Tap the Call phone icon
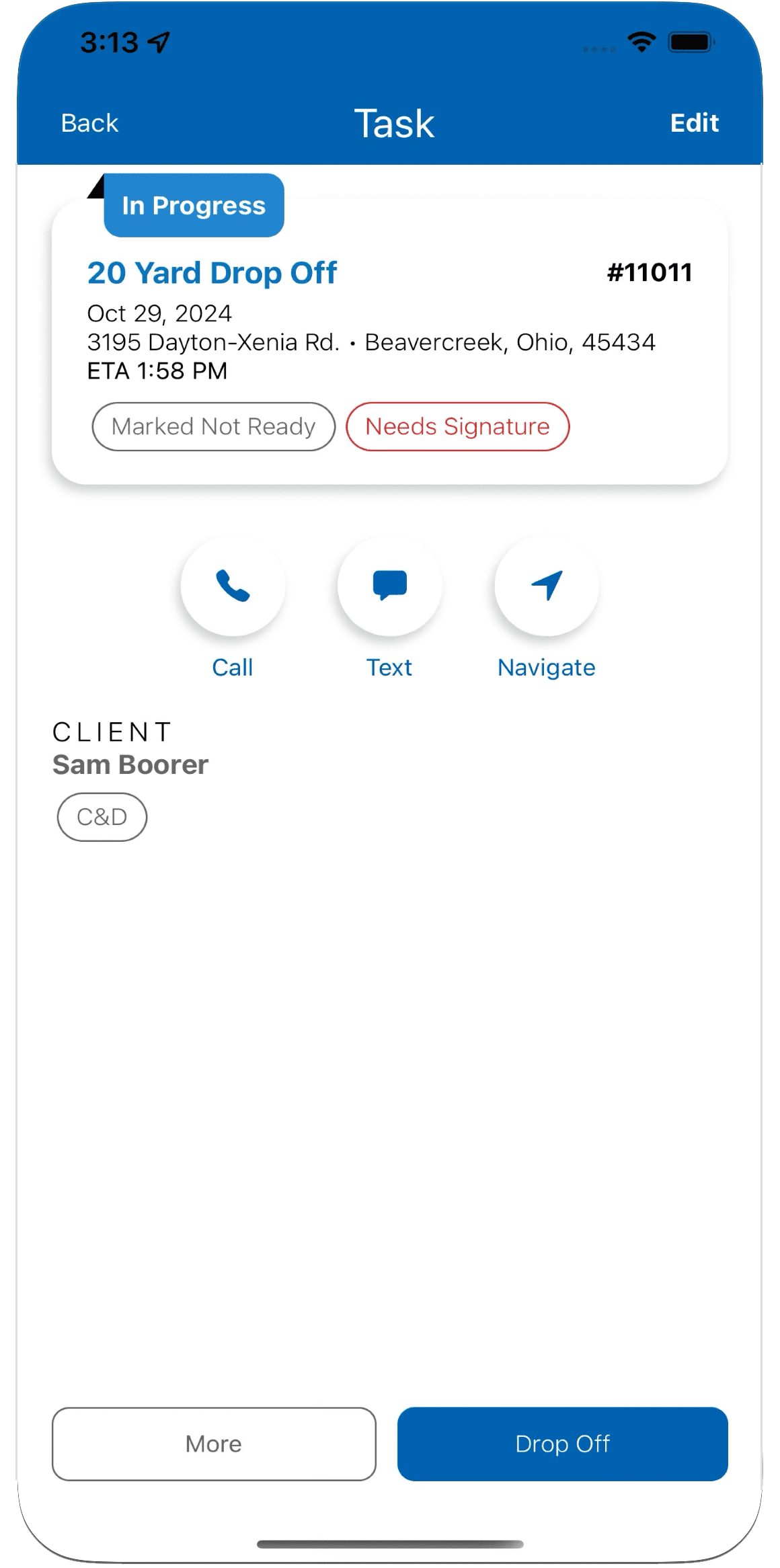 pyautogui.click(x=233, y=586)
